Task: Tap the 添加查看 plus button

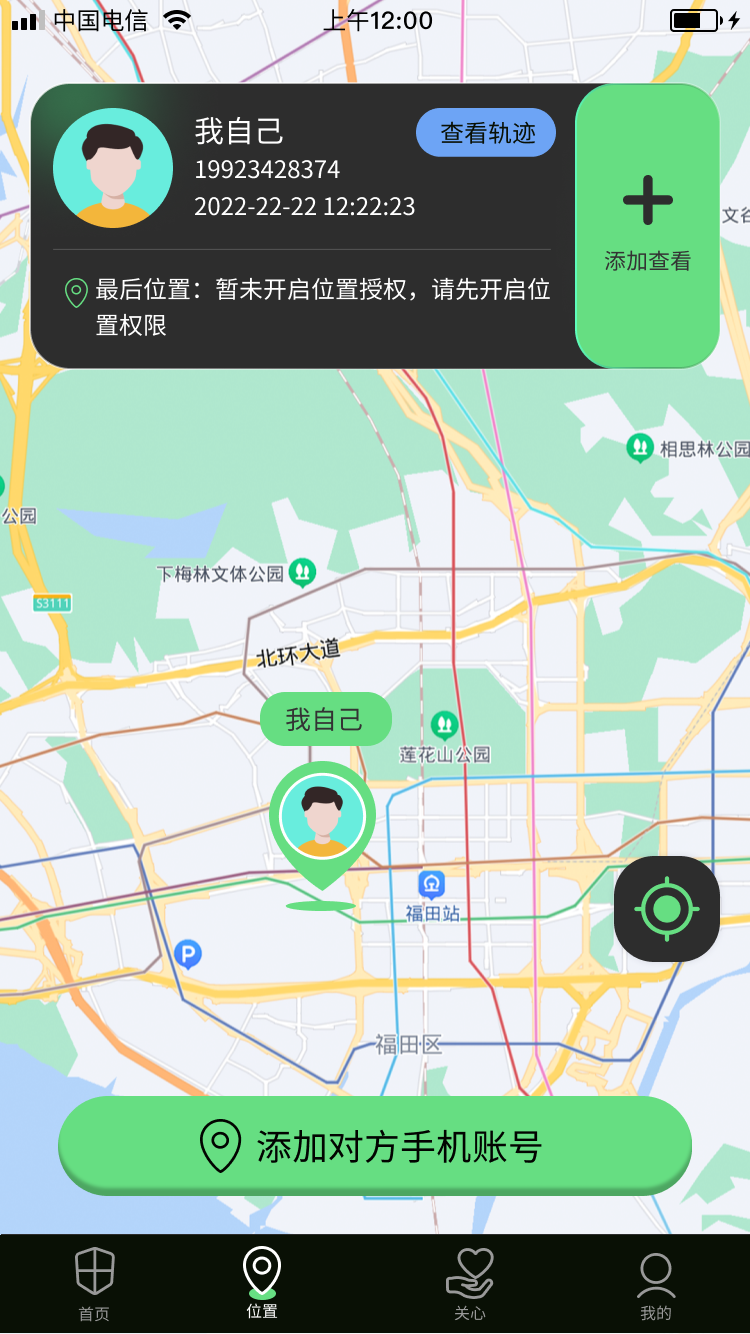Action: [647, 225]
